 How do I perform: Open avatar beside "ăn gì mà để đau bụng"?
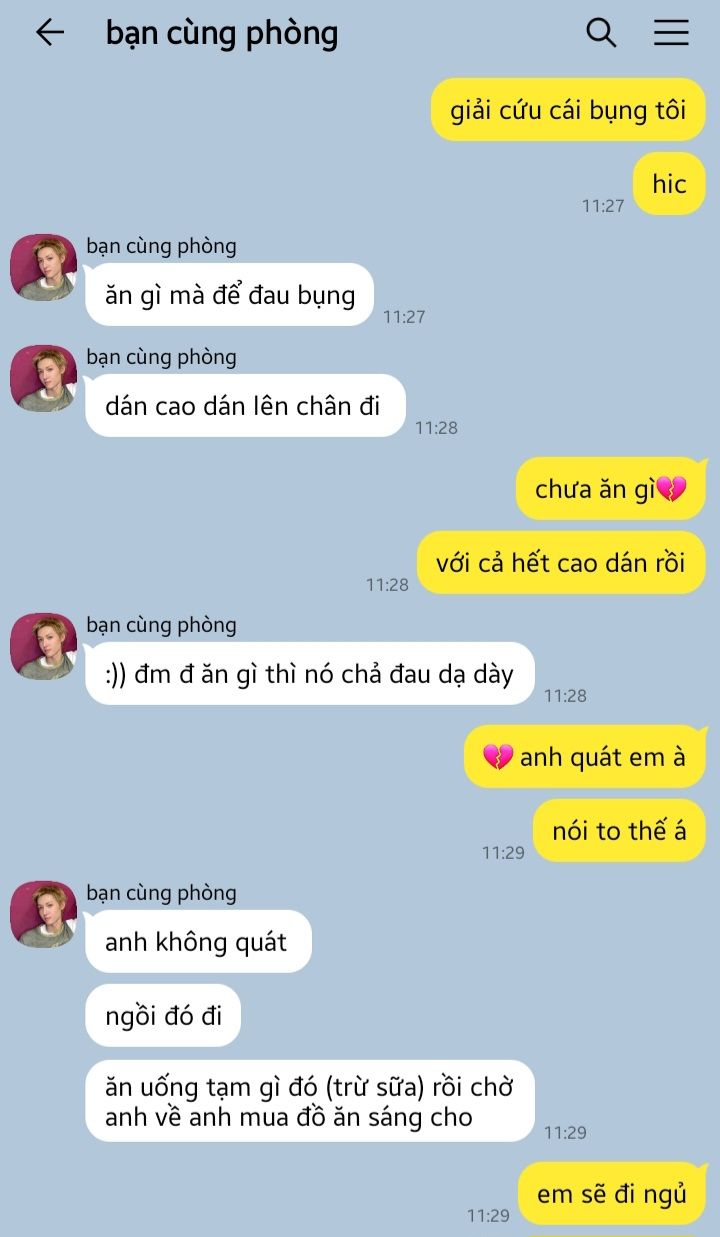[x=44, y=267]
